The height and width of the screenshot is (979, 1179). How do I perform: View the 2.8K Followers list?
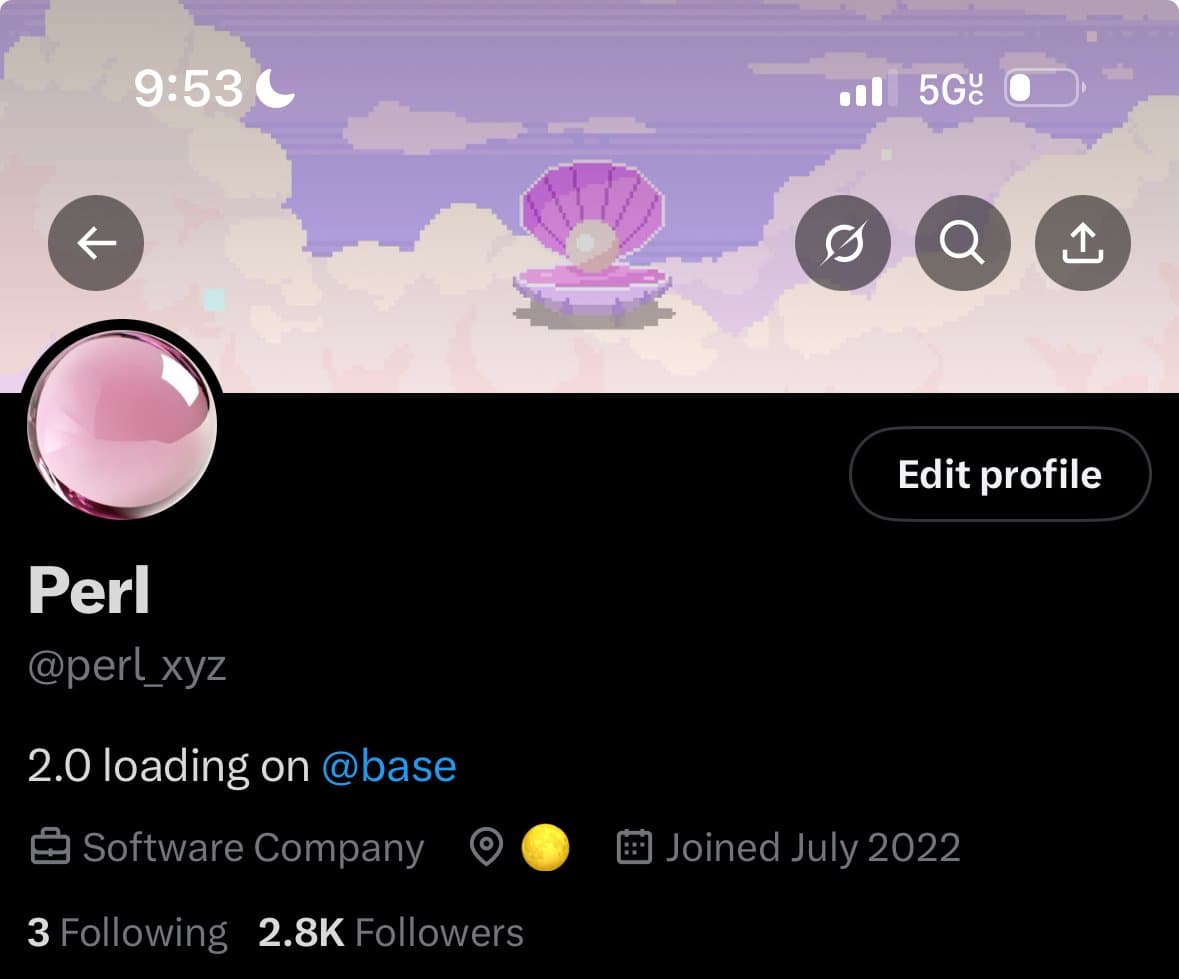point(391,933)
